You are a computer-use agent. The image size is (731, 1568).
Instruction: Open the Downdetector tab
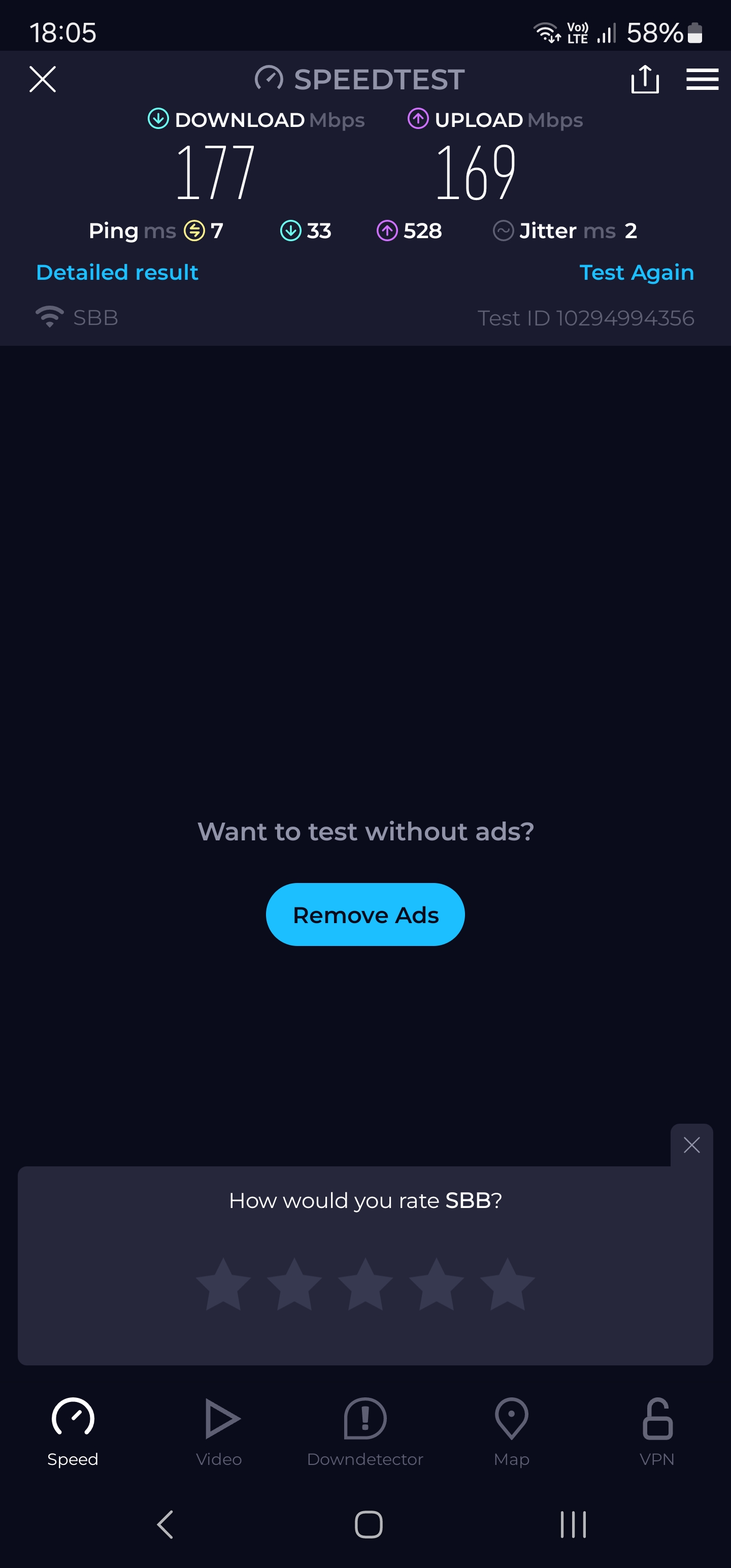[x=365, y=1431]
